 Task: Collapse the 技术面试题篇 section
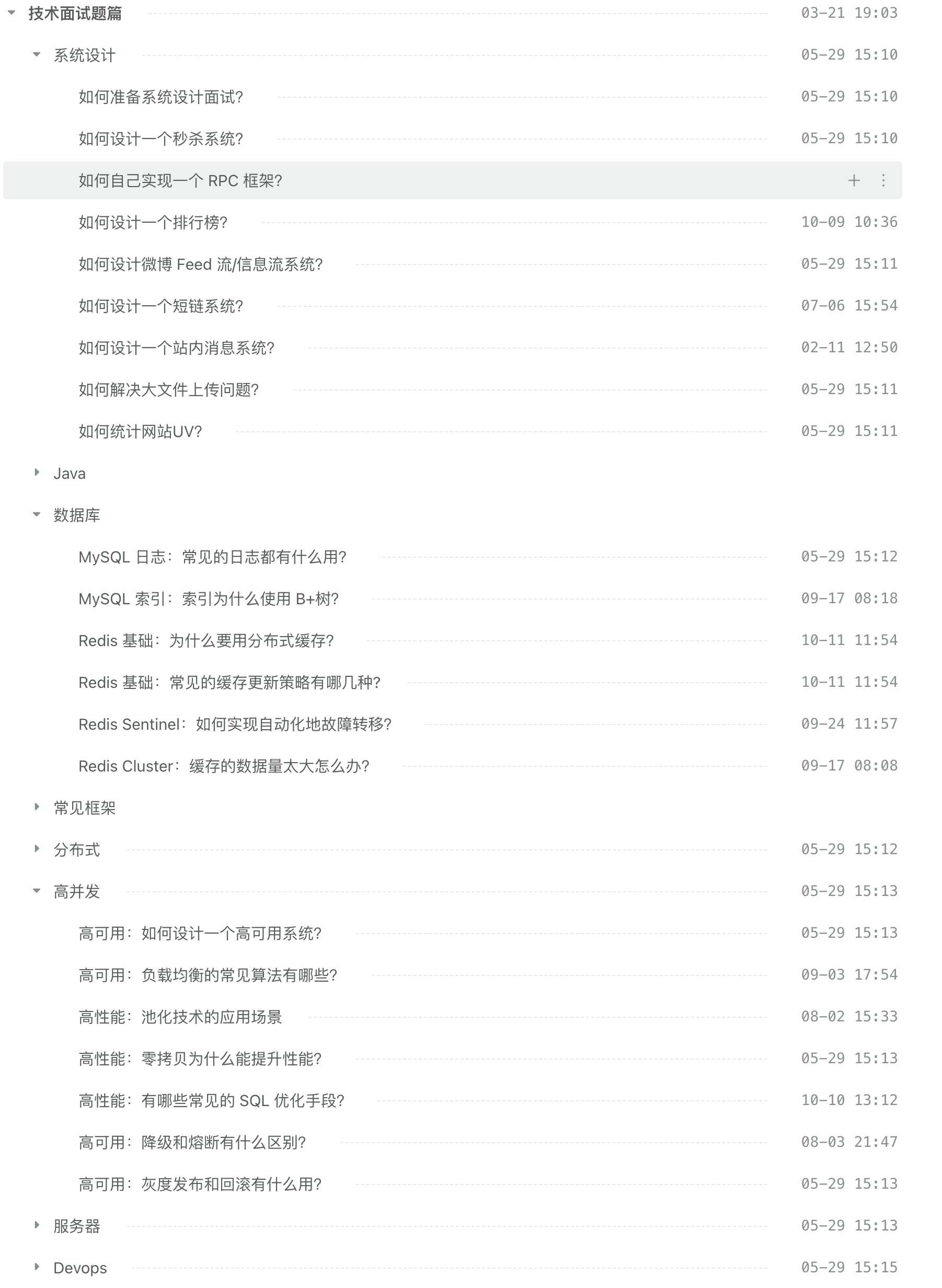(12, 13)
